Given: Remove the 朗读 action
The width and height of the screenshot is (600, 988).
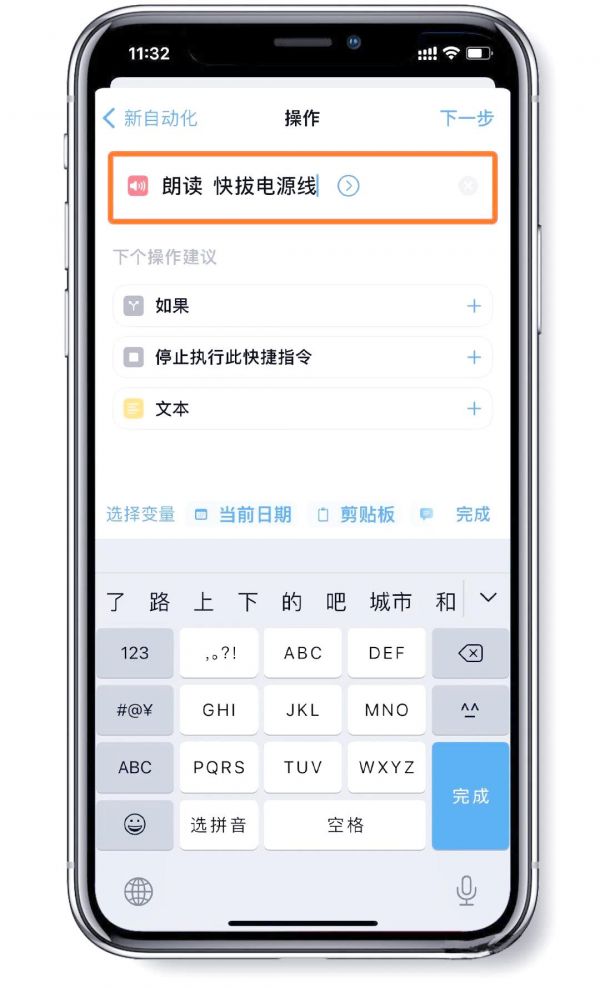Looking at the screenshot, I should 467,186.
